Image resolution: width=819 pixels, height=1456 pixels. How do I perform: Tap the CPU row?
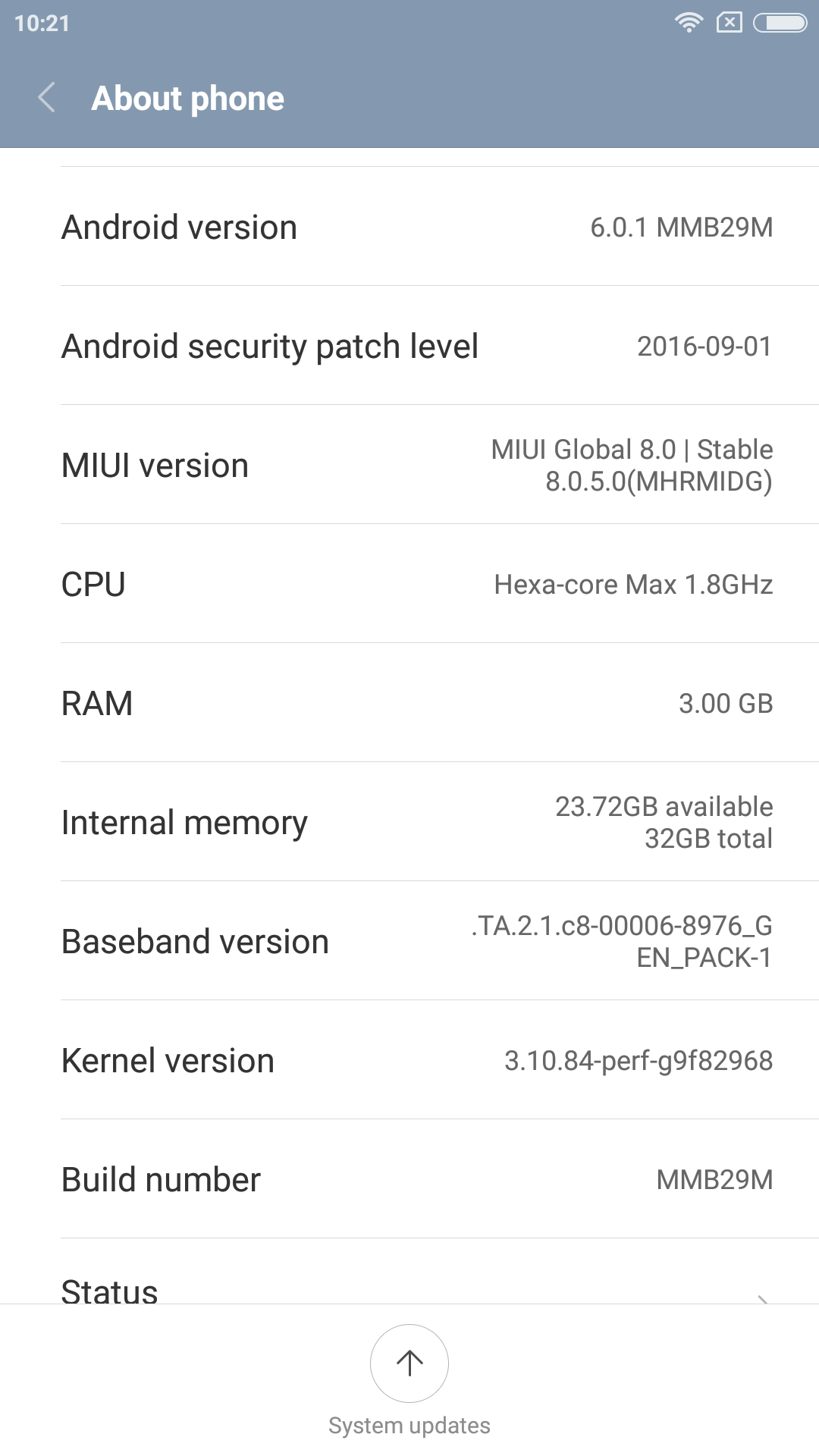pos(409,584)
